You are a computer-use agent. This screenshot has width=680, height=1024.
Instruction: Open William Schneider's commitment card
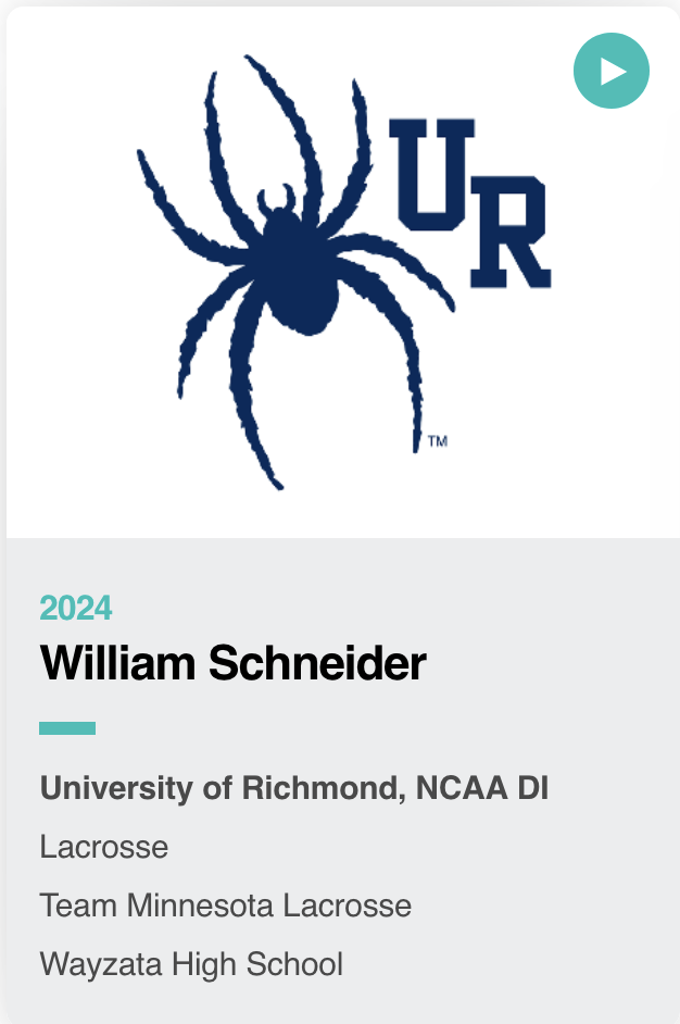point(233,663)
